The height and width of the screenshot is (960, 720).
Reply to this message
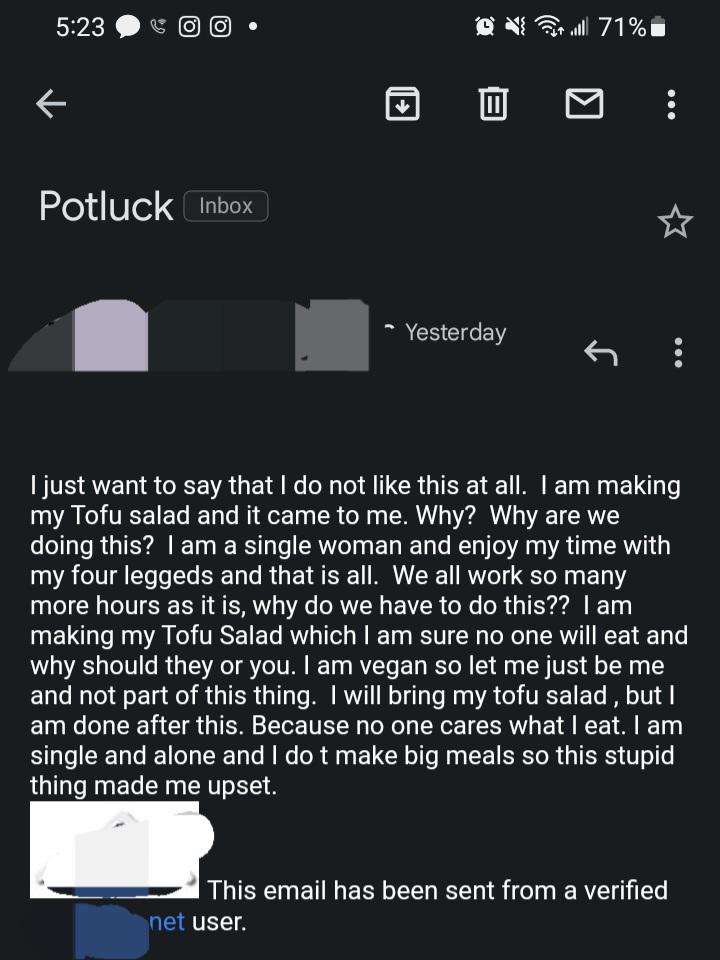point(600,351)
